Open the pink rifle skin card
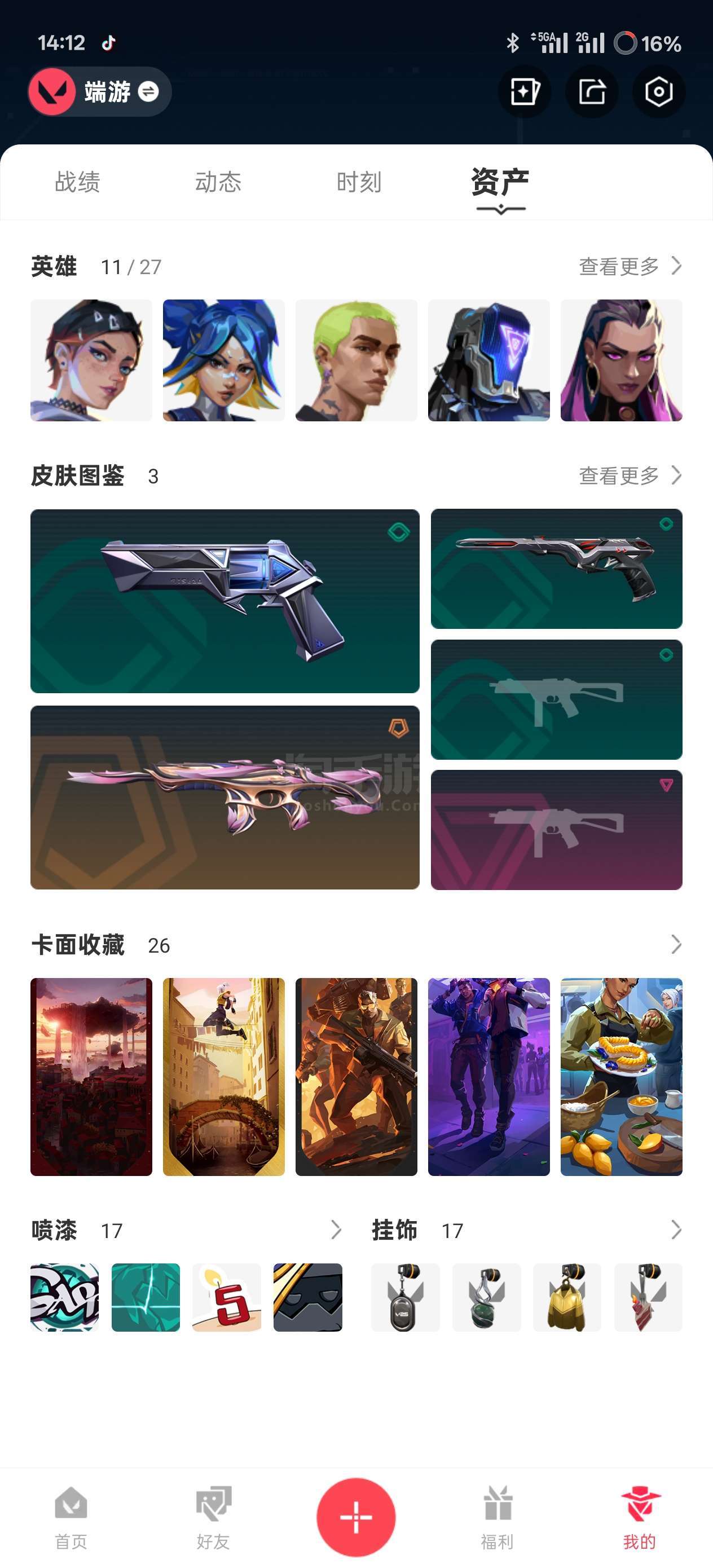The width and height of the screenshot is (713, 1568). 225,798
